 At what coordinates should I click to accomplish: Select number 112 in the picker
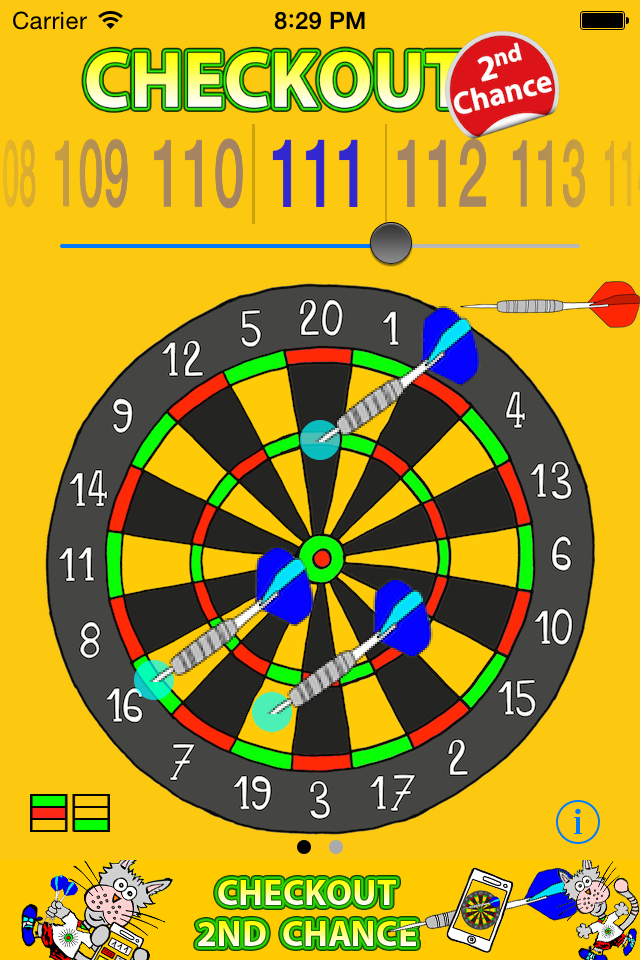click(442, 175)
